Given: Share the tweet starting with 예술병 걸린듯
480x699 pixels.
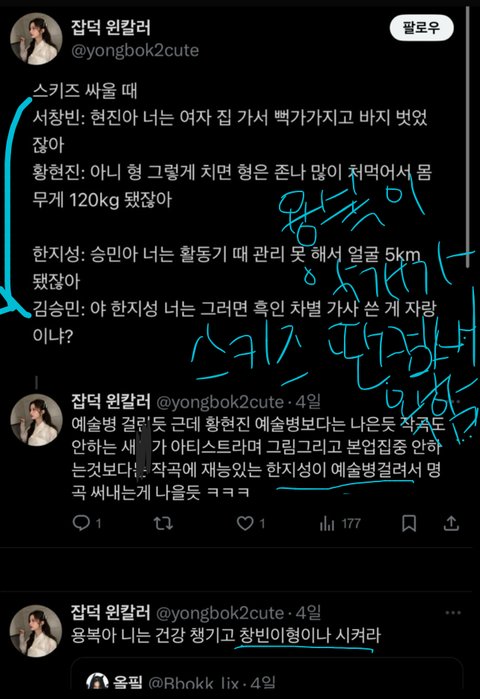Looking at the screenshot, I should 451,523.
